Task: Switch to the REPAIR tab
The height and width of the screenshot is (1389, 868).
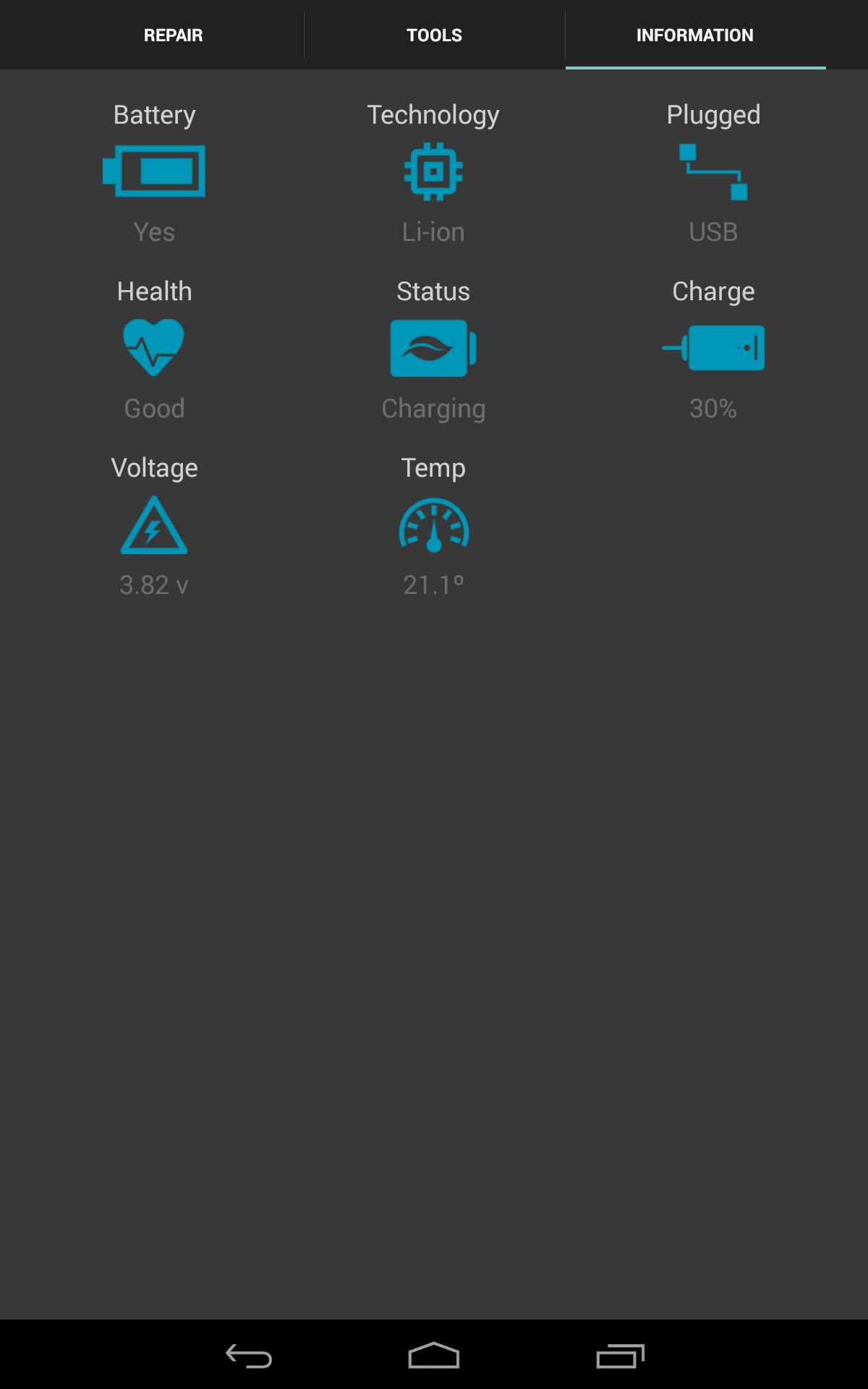Action: [x=173, y=34]
